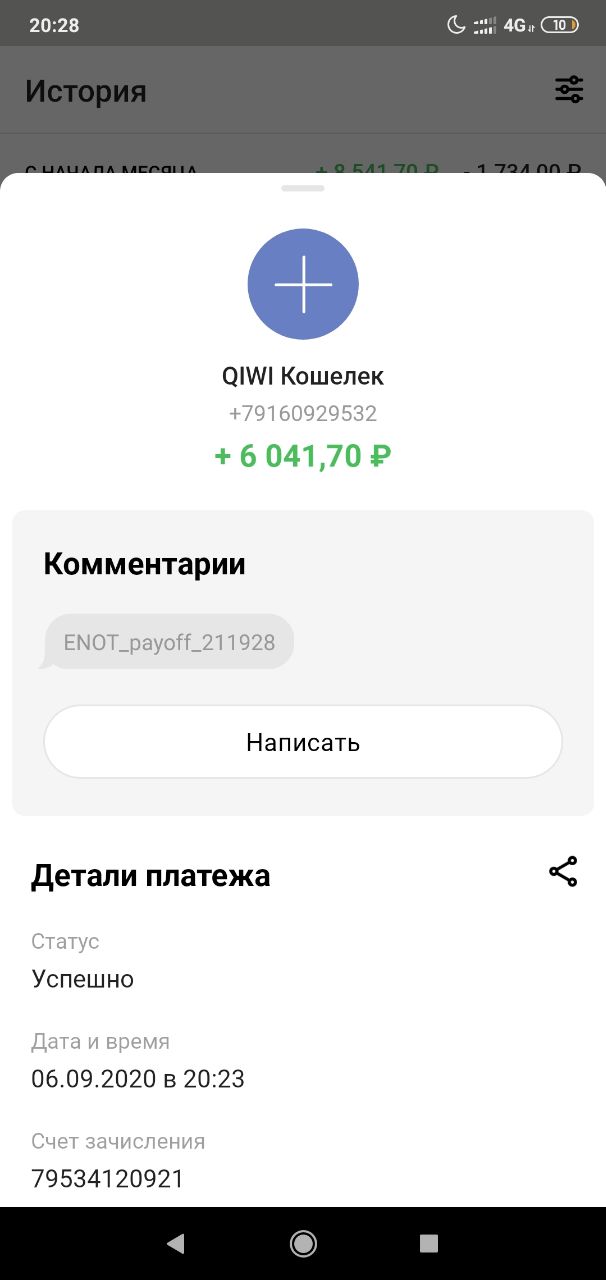Go back using system navigation

pyautogui.click(x=176, y=1243)
